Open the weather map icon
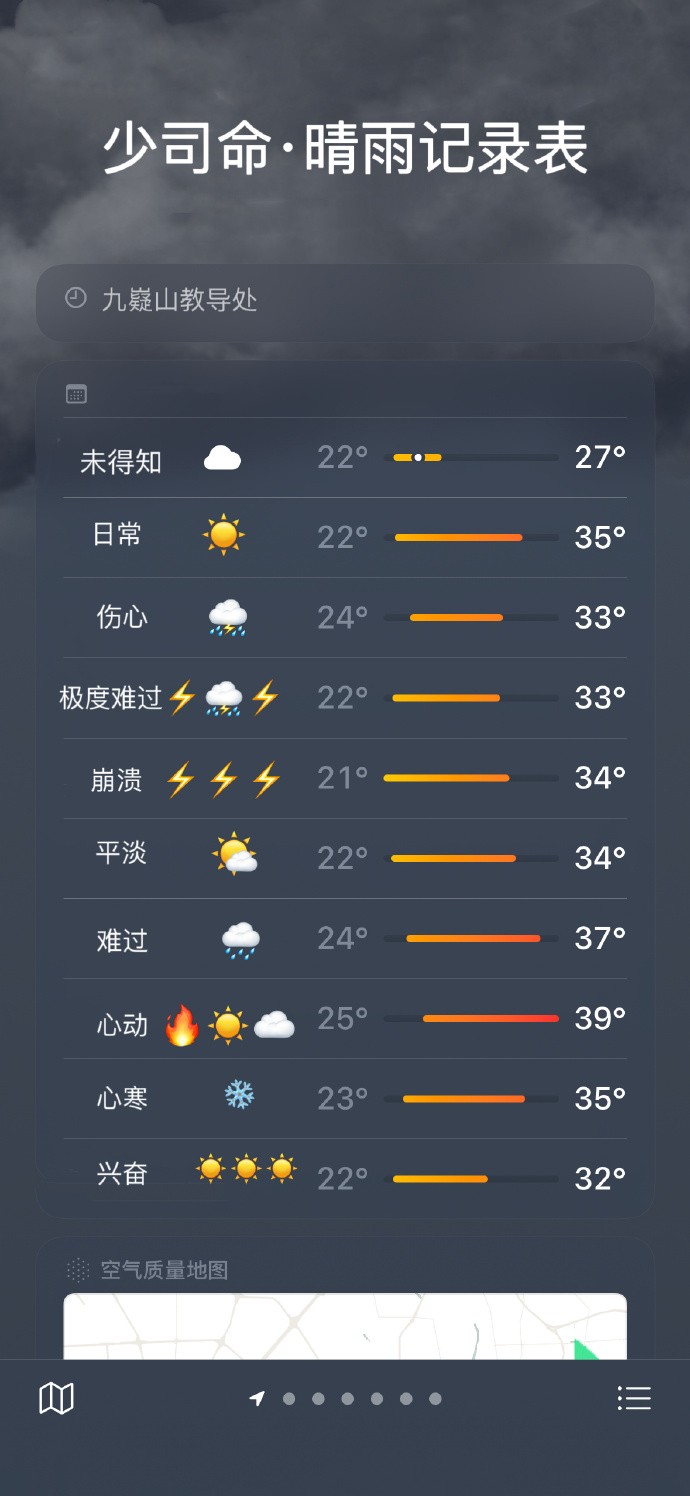This screenshot has height=1496, width=690. tap(56, 1398)
